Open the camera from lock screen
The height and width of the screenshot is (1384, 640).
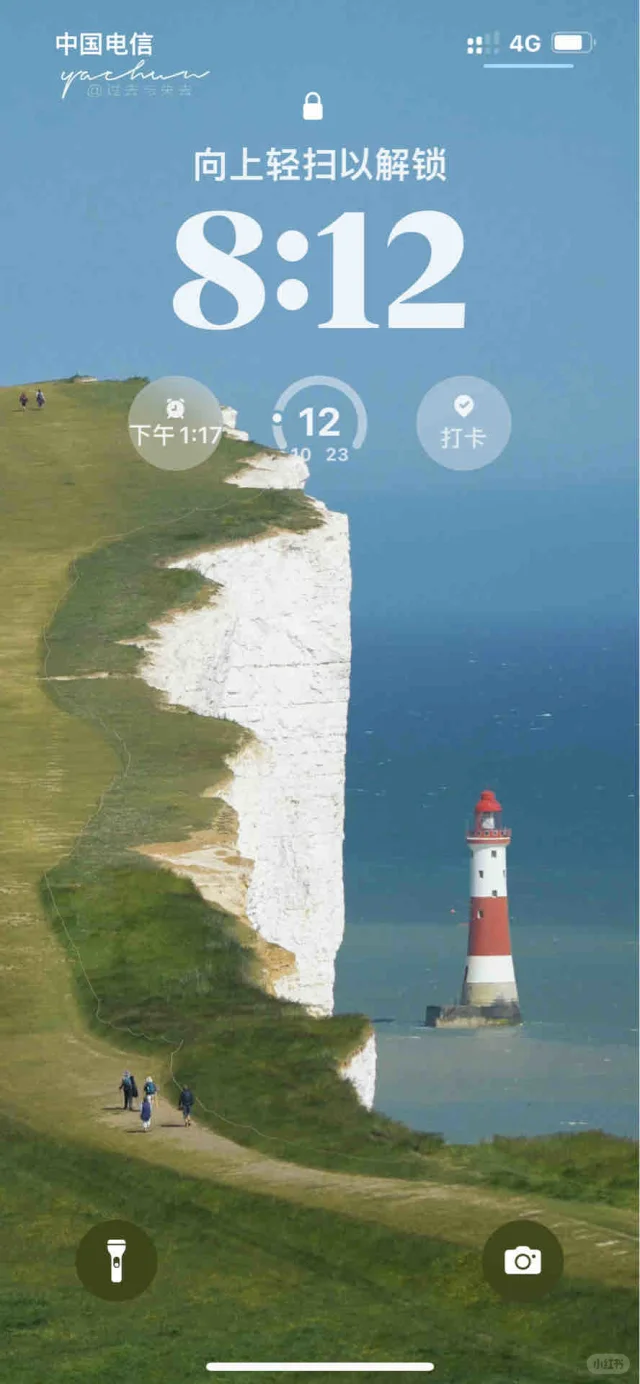[x=522, y=1260]
